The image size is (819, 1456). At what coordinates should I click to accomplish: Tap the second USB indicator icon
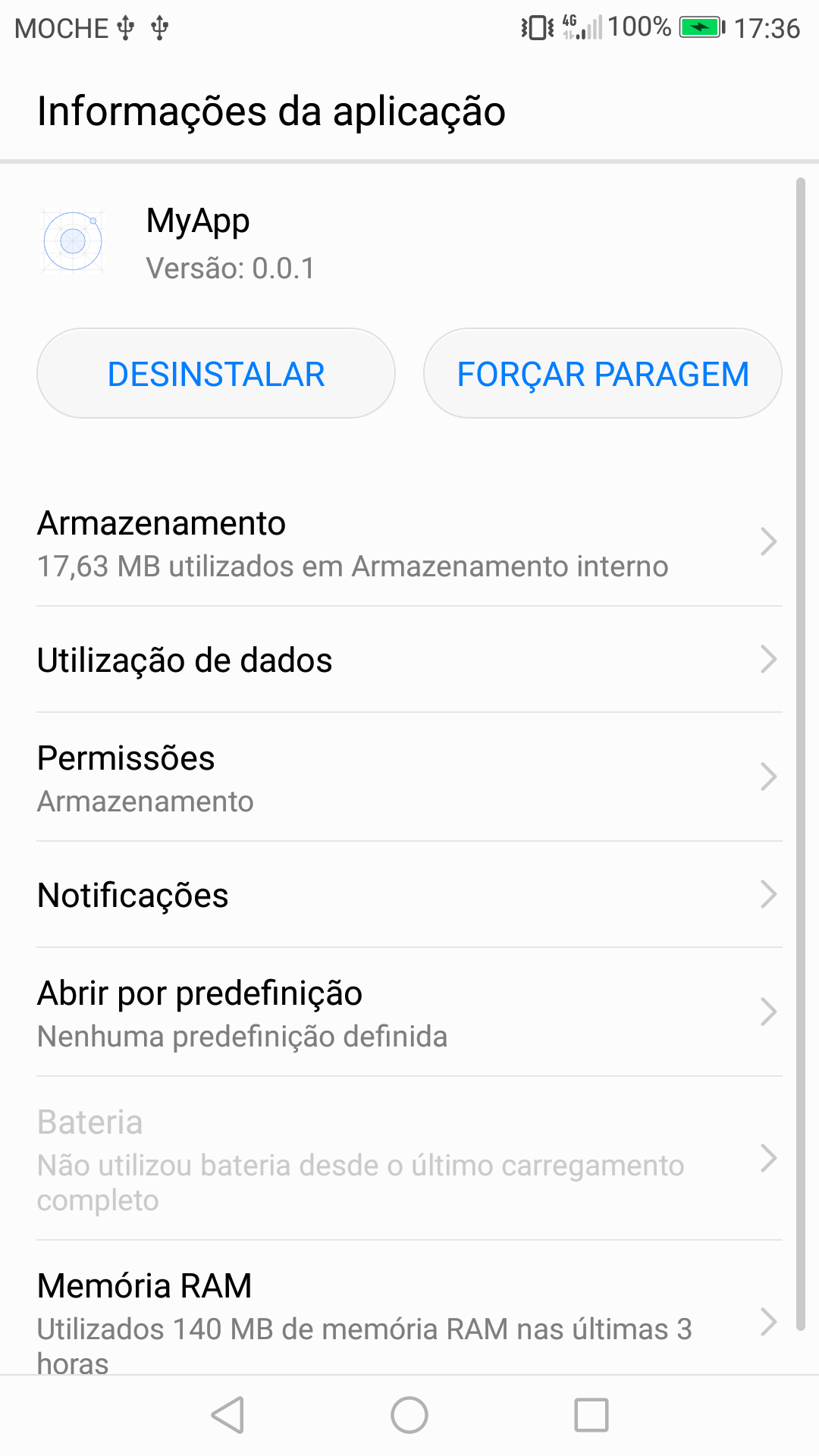(x=159, y=27)
